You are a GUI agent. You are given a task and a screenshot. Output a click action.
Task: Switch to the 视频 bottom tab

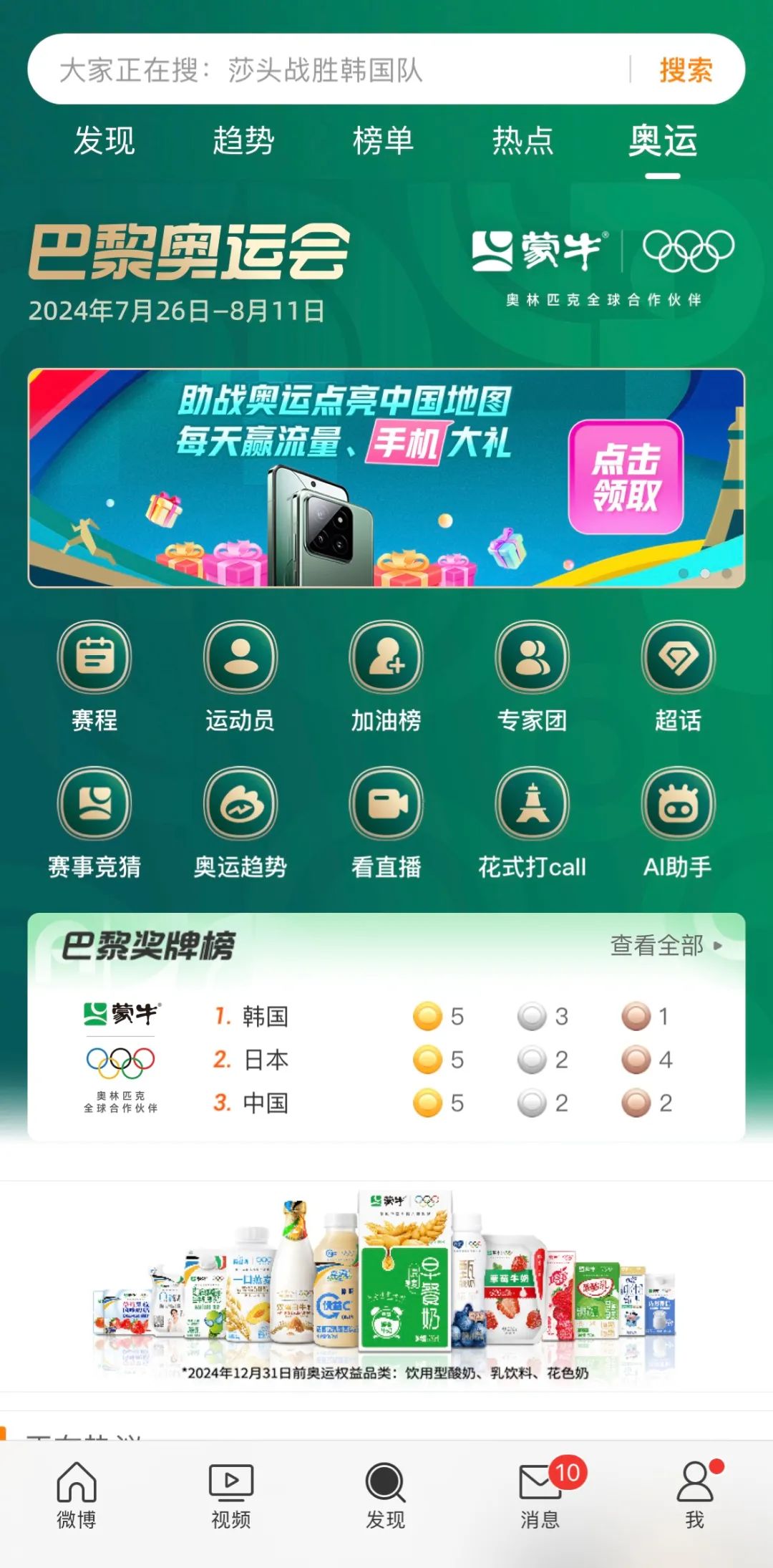(231, 1494)
